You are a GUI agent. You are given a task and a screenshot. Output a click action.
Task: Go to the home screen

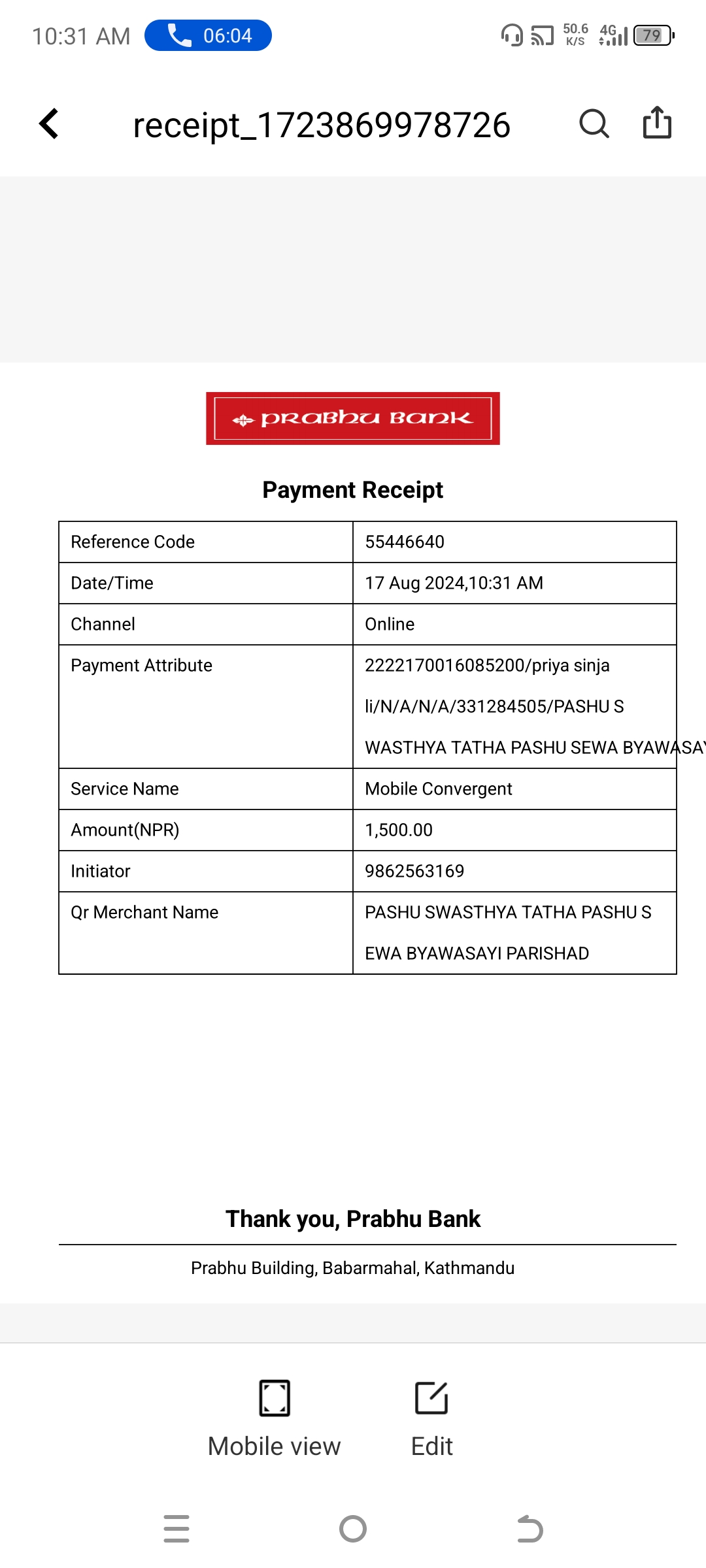(353, 1529)
